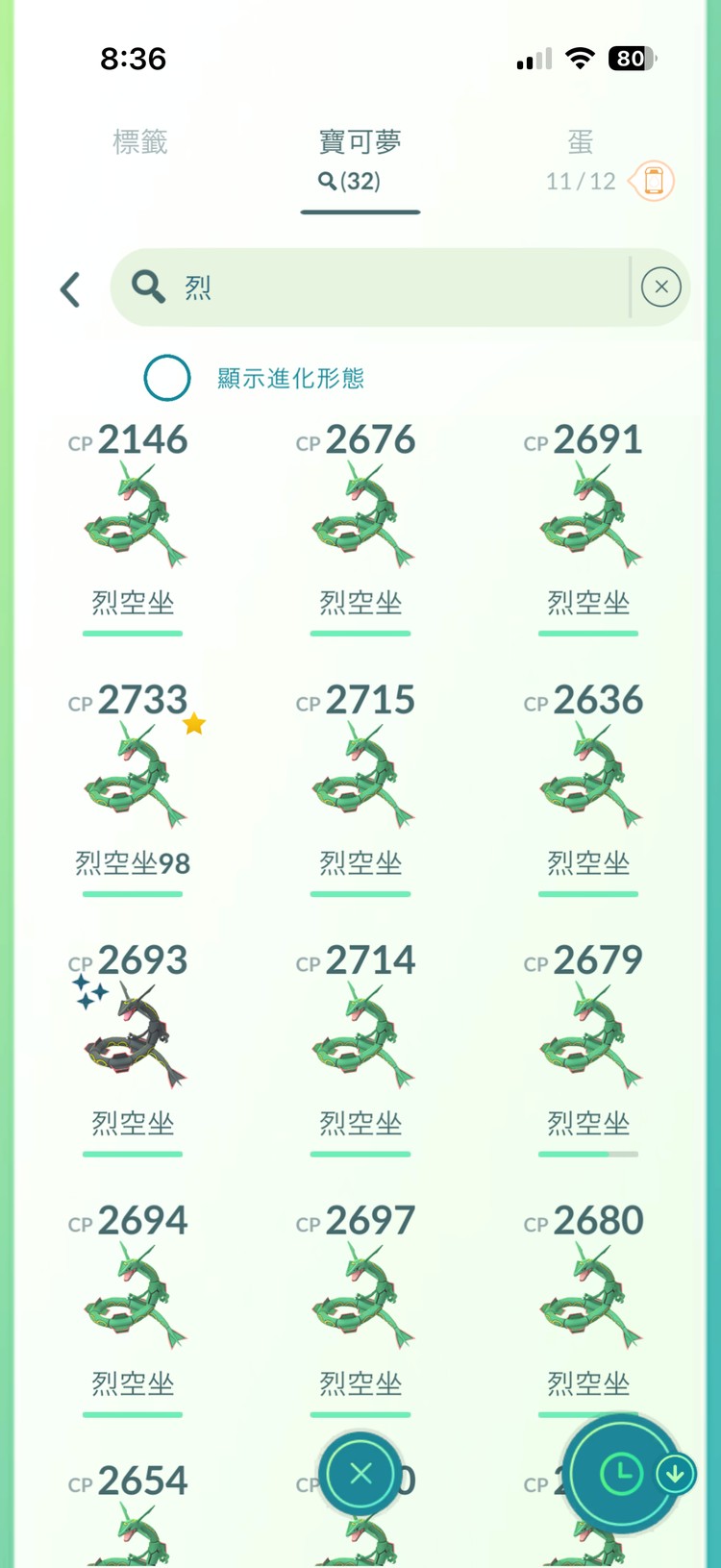
Task: Tap the back arrow beside the search field
Action: pos(67,287)
